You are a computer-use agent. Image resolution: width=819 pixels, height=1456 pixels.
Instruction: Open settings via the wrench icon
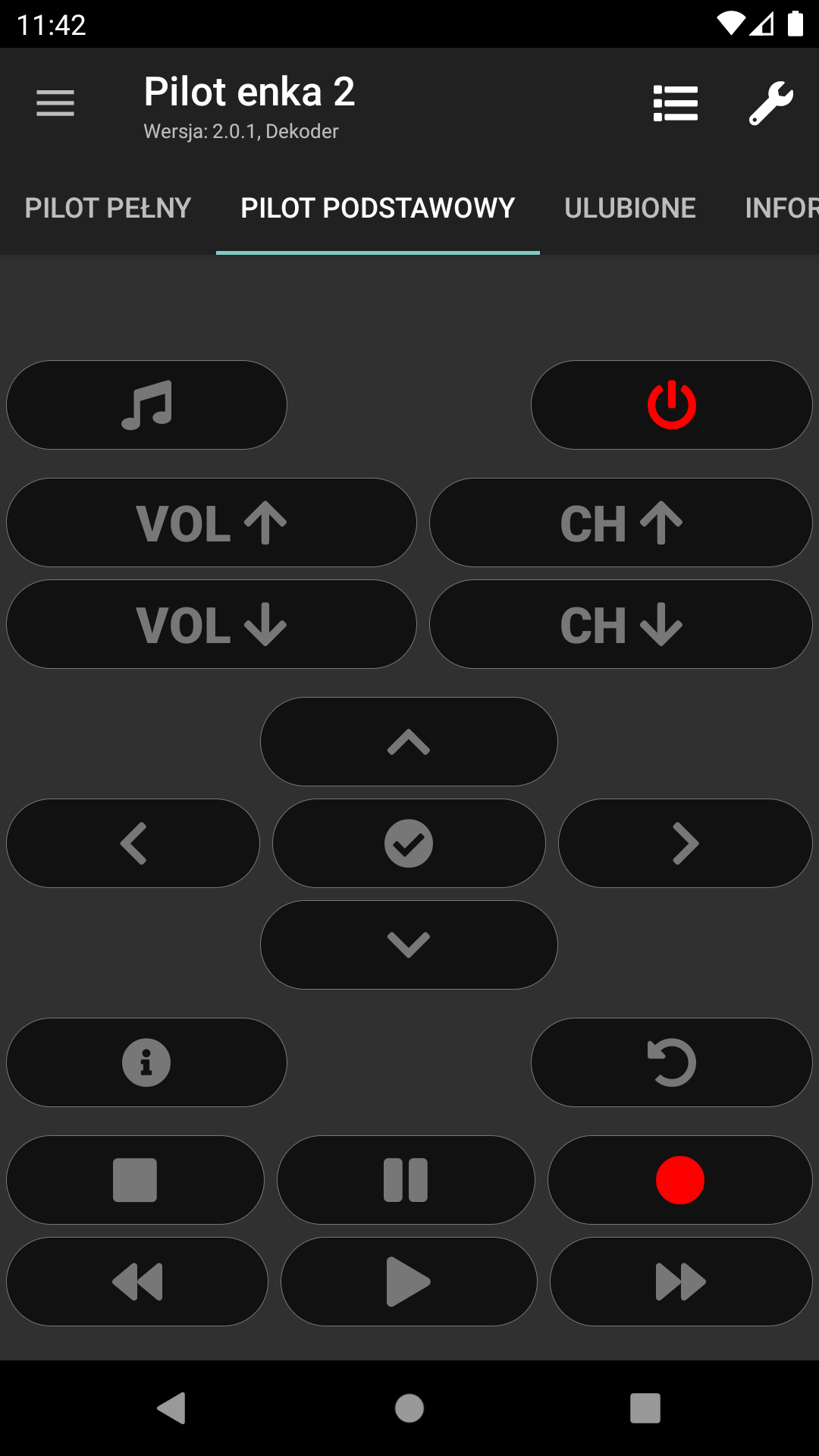tap(770, 103)
